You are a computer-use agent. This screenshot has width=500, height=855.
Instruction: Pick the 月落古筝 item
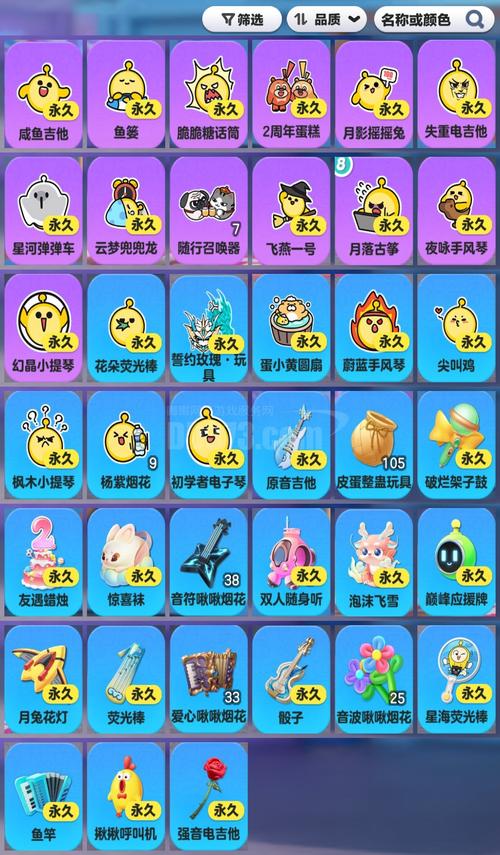[x=374, y=212]
